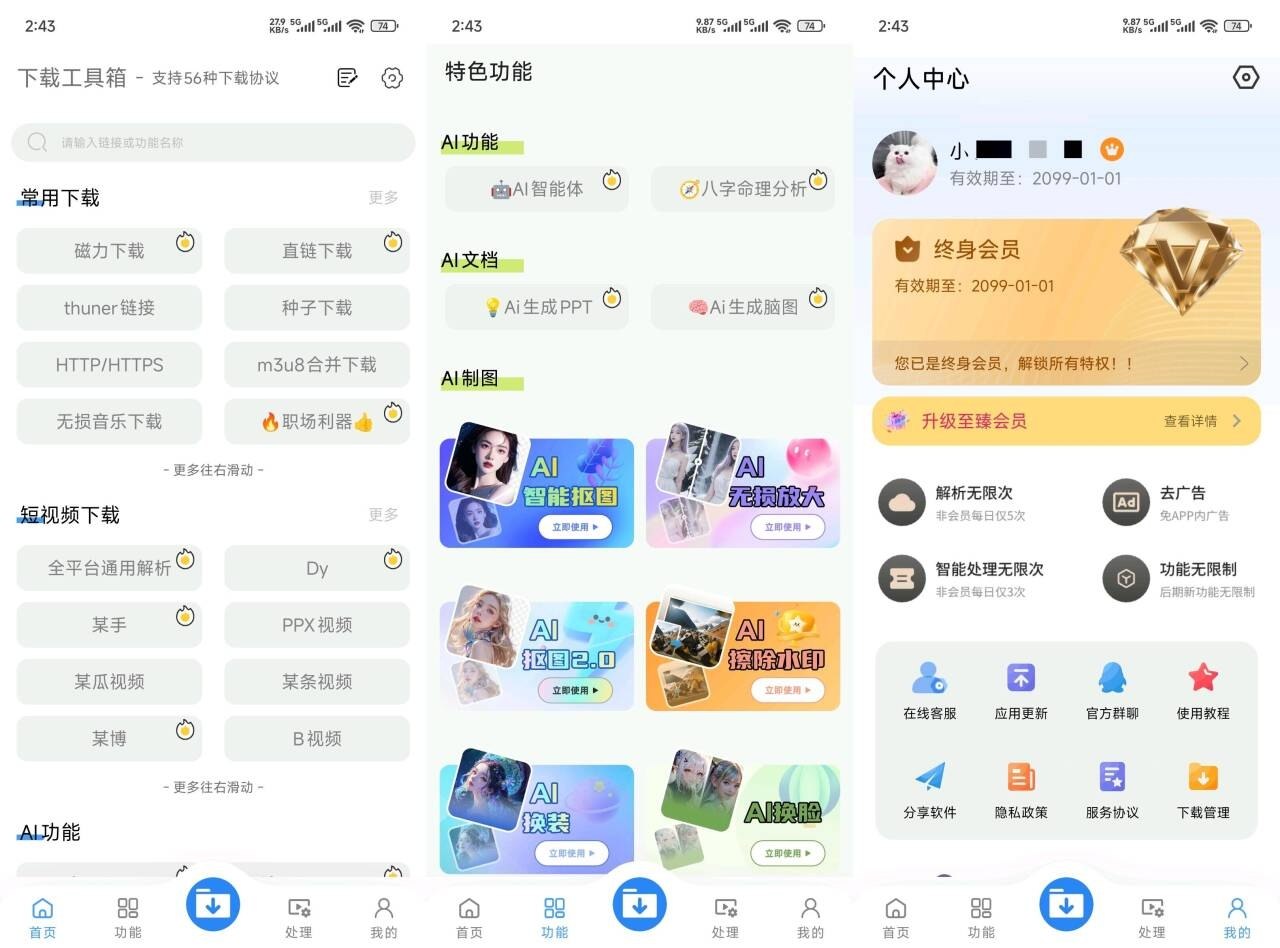The width and height of the screenshot is (1280, 948).
Task: Open 八字命理分析
Action: 743,189
